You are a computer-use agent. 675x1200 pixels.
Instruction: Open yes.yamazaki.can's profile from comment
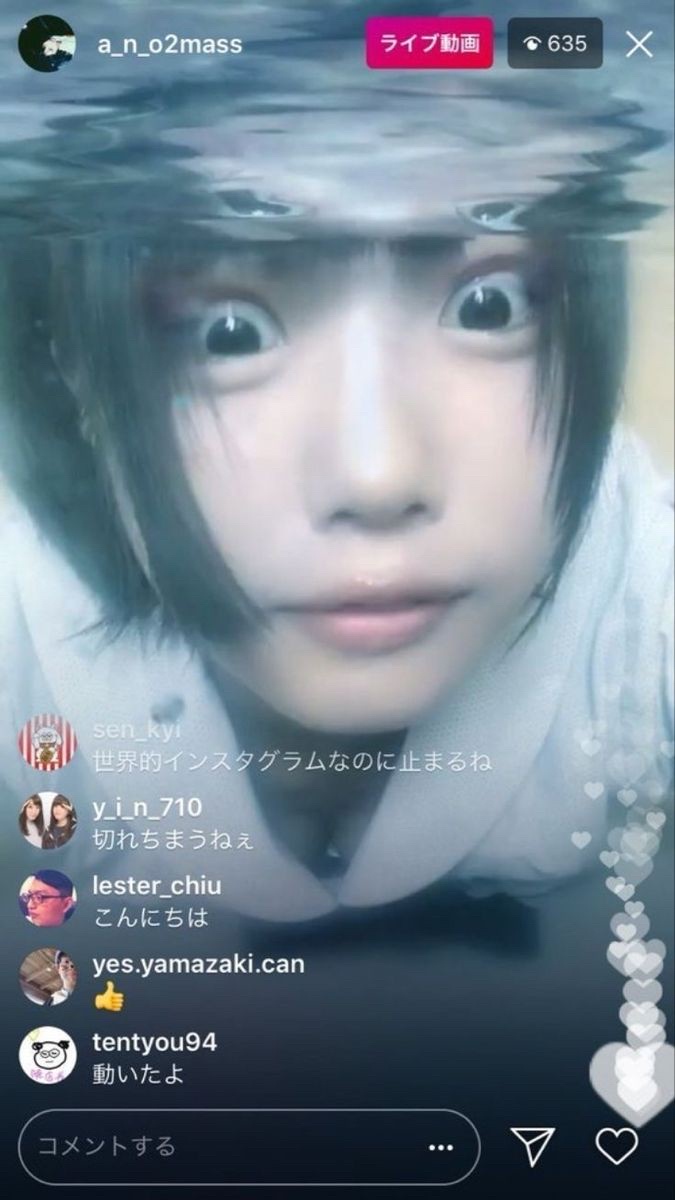coord(46,976)
